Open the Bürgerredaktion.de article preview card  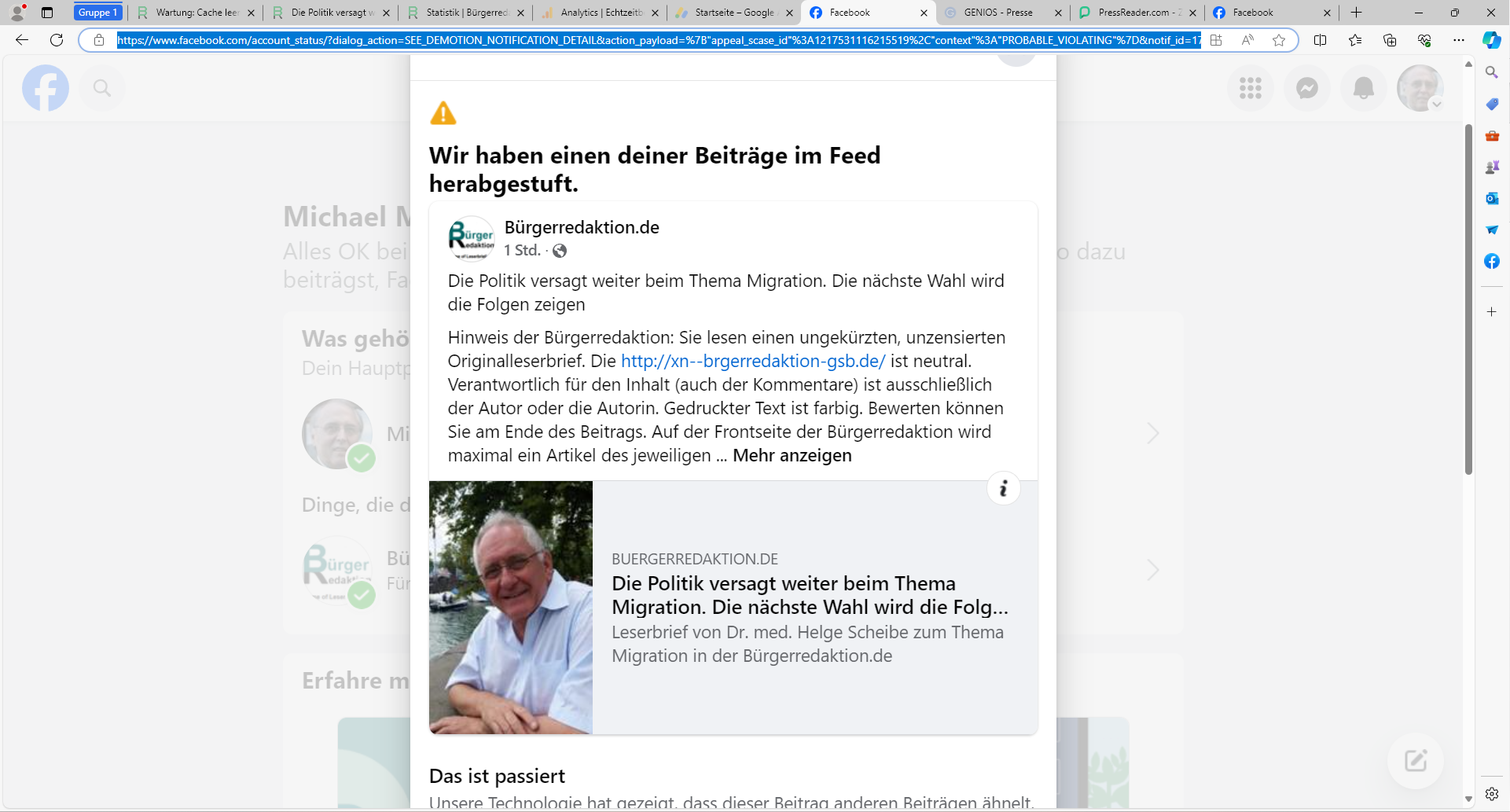click(810, 607)
